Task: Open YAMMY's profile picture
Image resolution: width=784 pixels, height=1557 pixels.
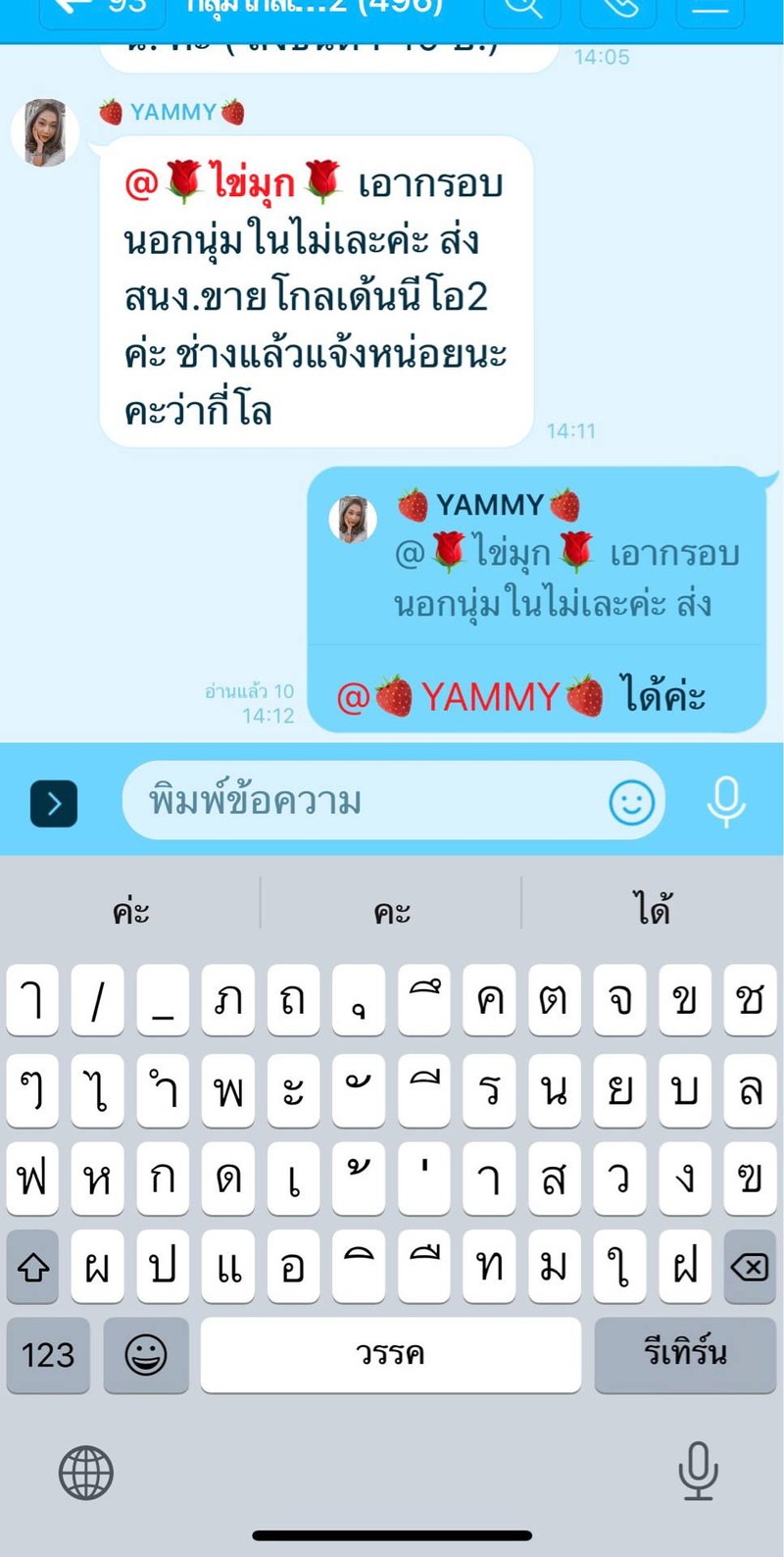Action: [x=45, y=132]
